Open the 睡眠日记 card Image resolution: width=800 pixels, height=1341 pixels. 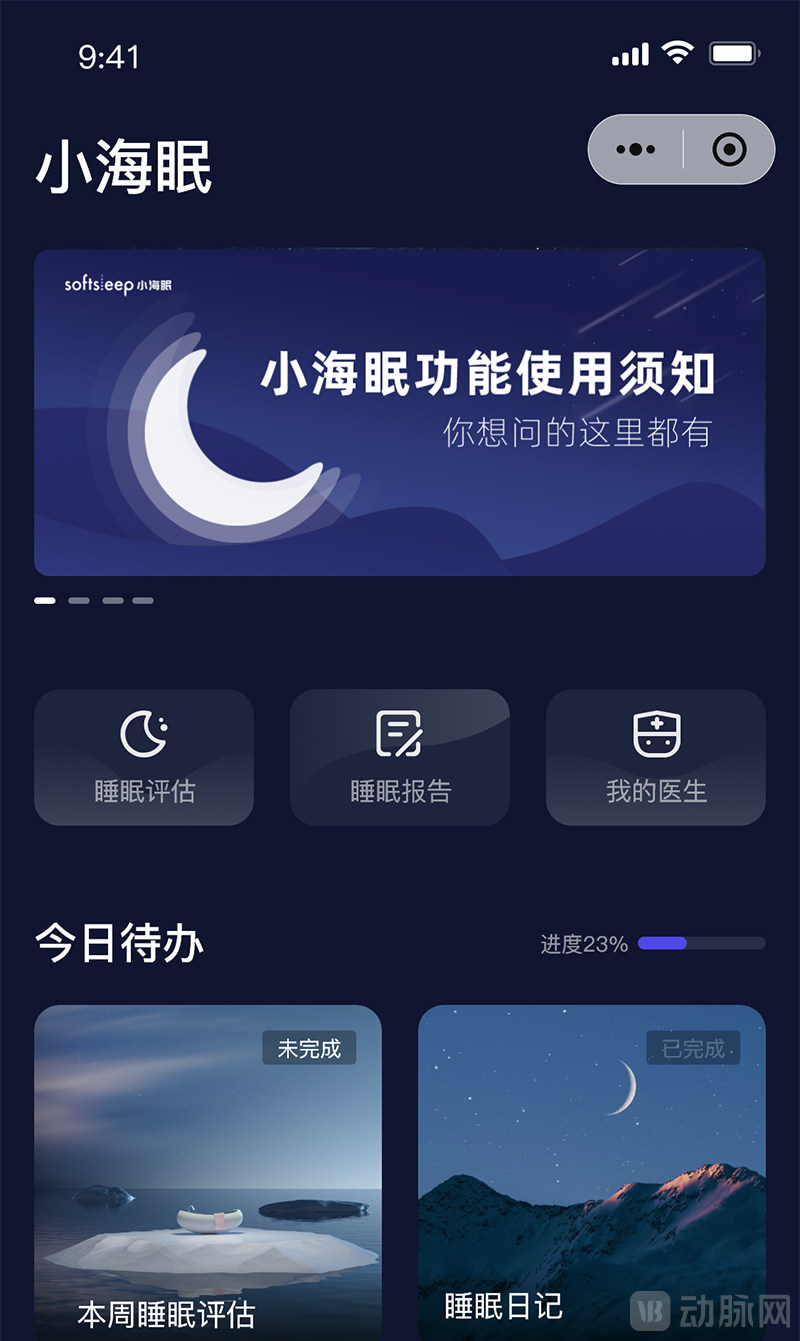pyautogui.click(x=592, y=1170)
